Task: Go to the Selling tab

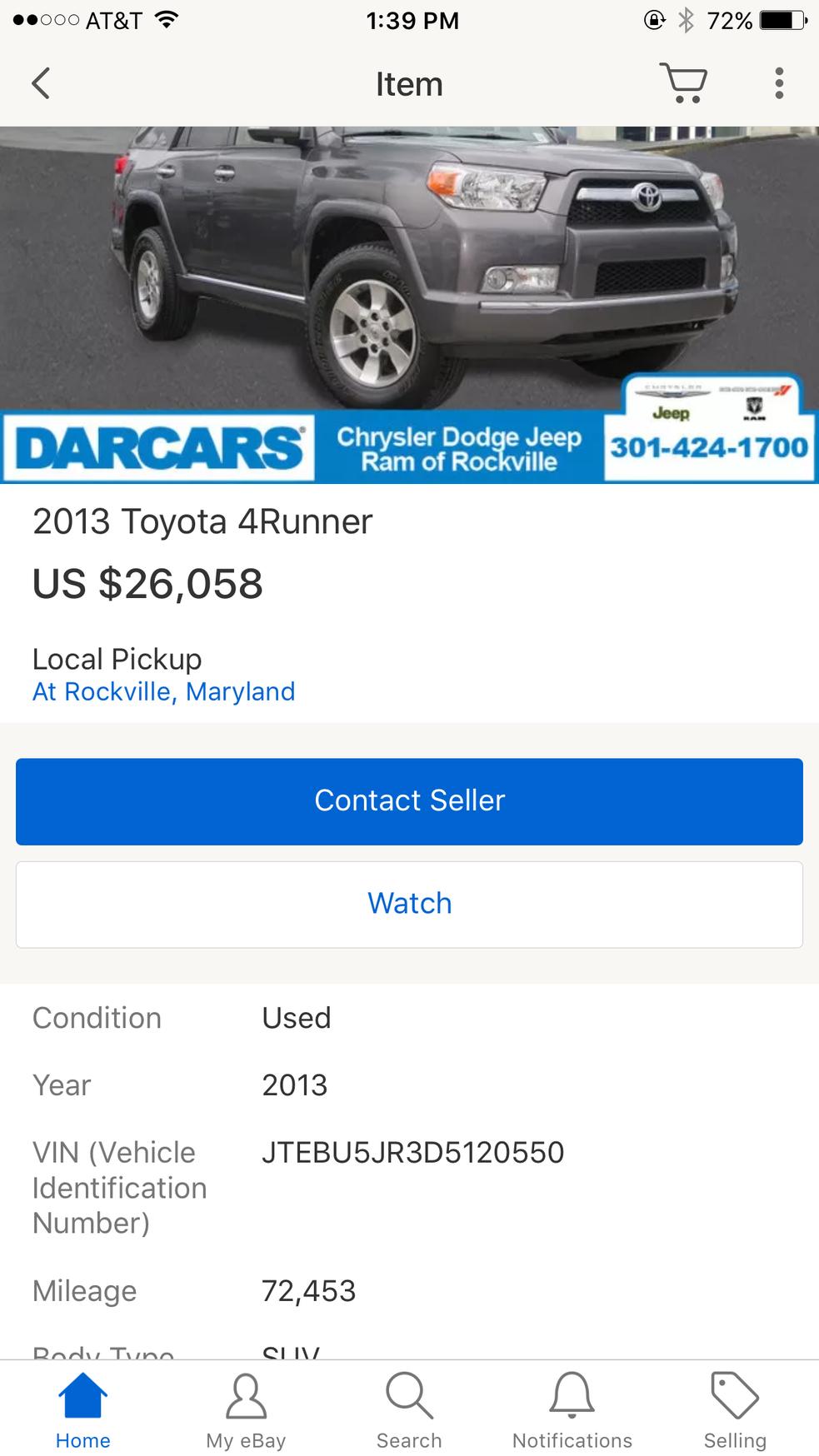Action: click(735, 1410)
